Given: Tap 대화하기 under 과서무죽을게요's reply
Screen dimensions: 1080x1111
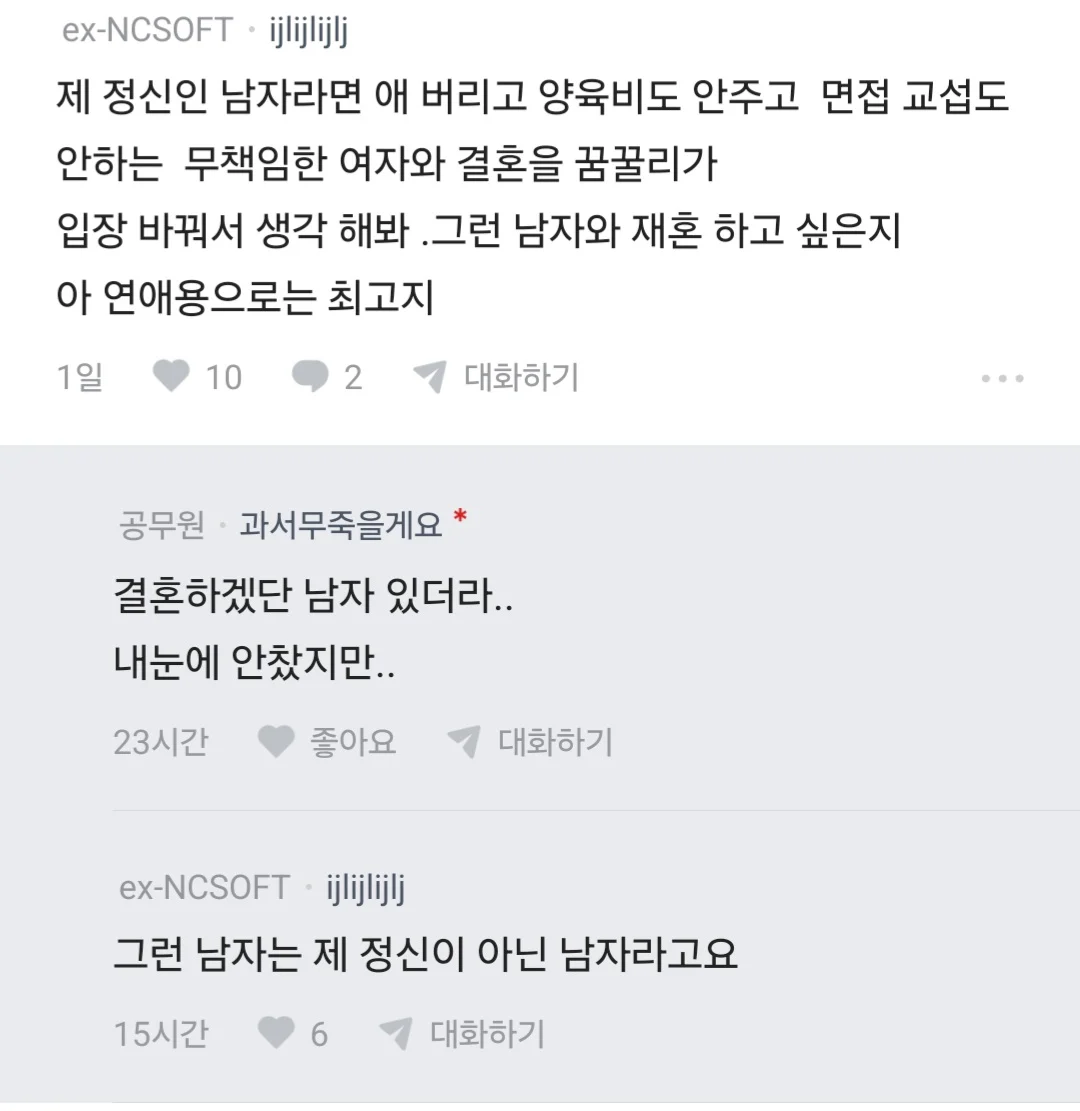Looking at the screenshot, I should click(530, 742).
